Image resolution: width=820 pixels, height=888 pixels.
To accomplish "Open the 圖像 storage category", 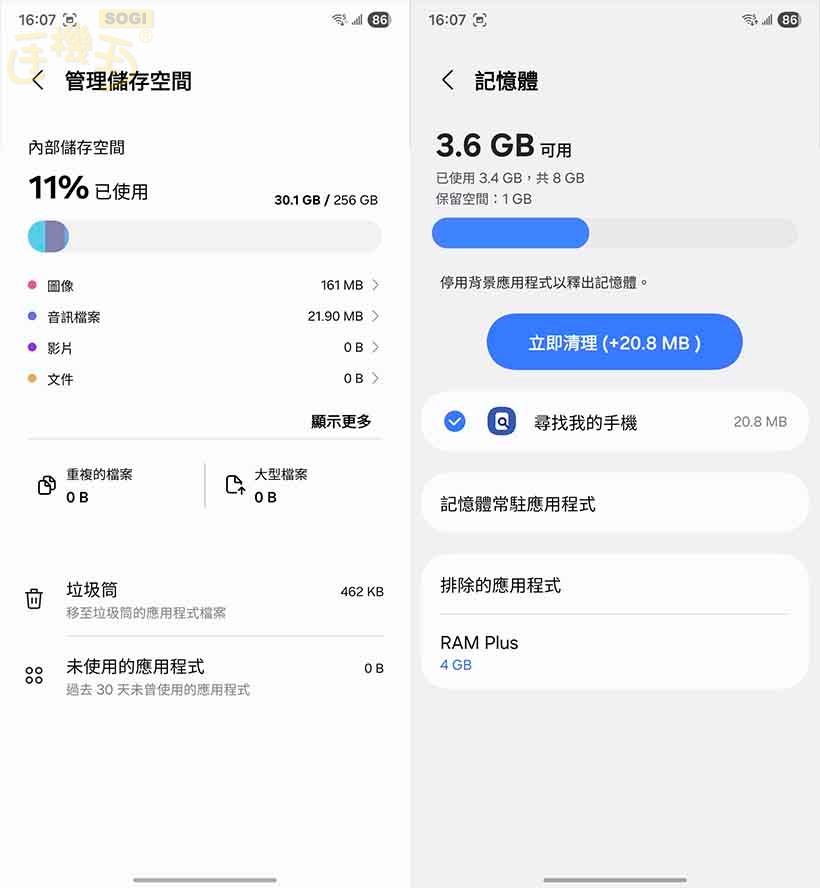I will point(204,286).
